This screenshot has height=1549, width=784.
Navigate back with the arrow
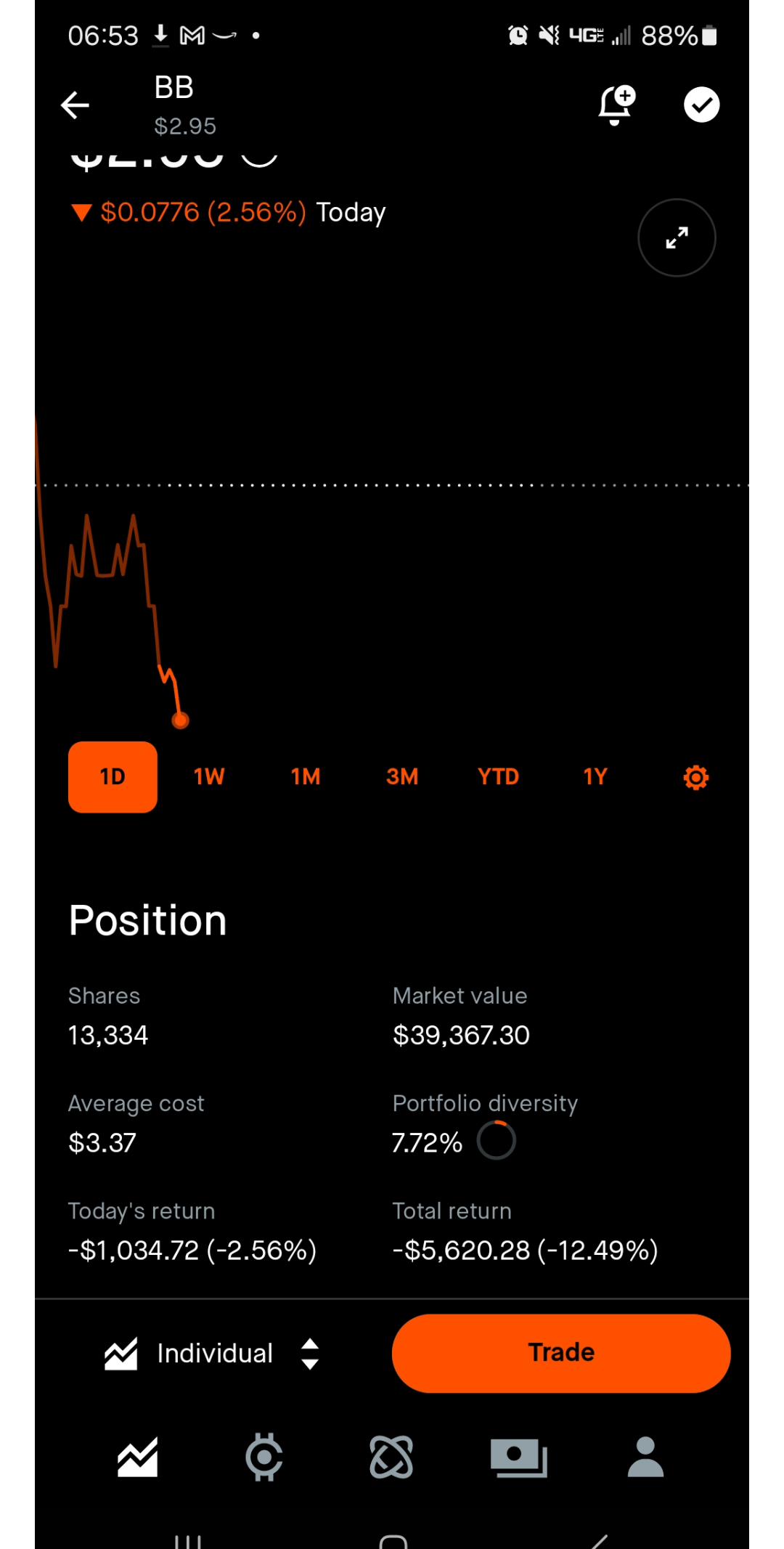pyautogui.click(x=75, y=105)
